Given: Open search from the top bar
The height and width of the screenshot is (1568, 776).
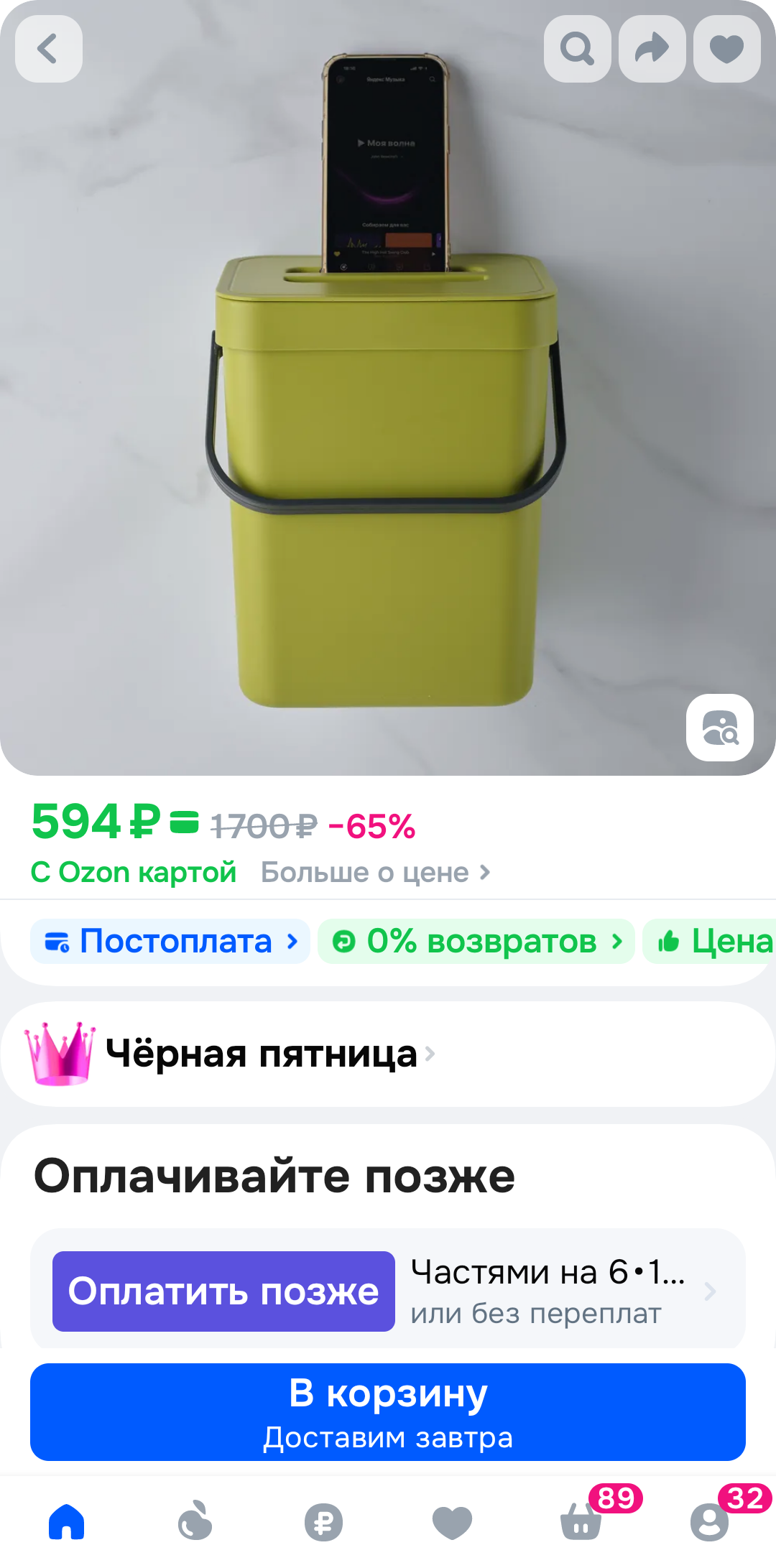Looking at the screenshot, I should tap(577, 49).
